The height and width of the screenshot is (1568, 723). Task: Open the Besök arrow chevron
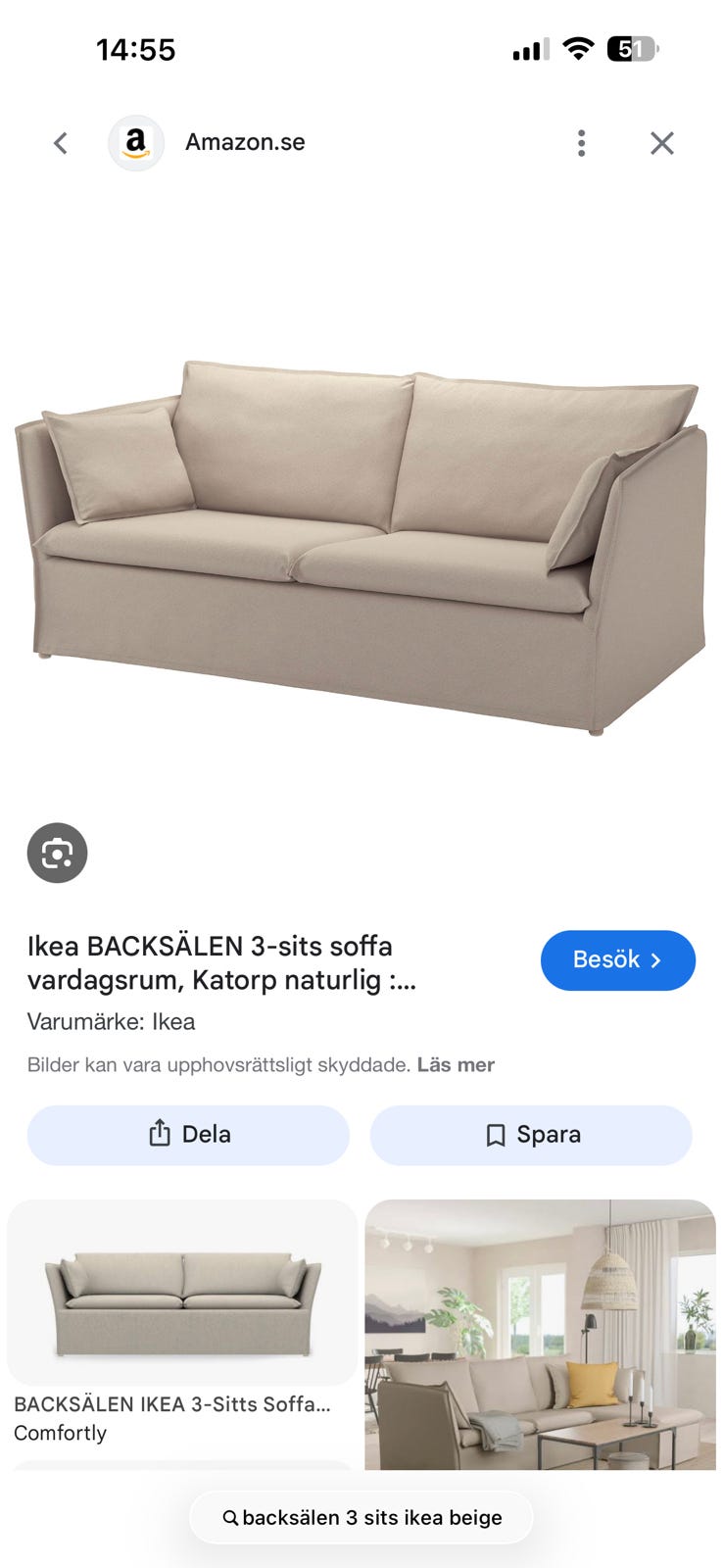pyautogui.click(x=654, y=960)
